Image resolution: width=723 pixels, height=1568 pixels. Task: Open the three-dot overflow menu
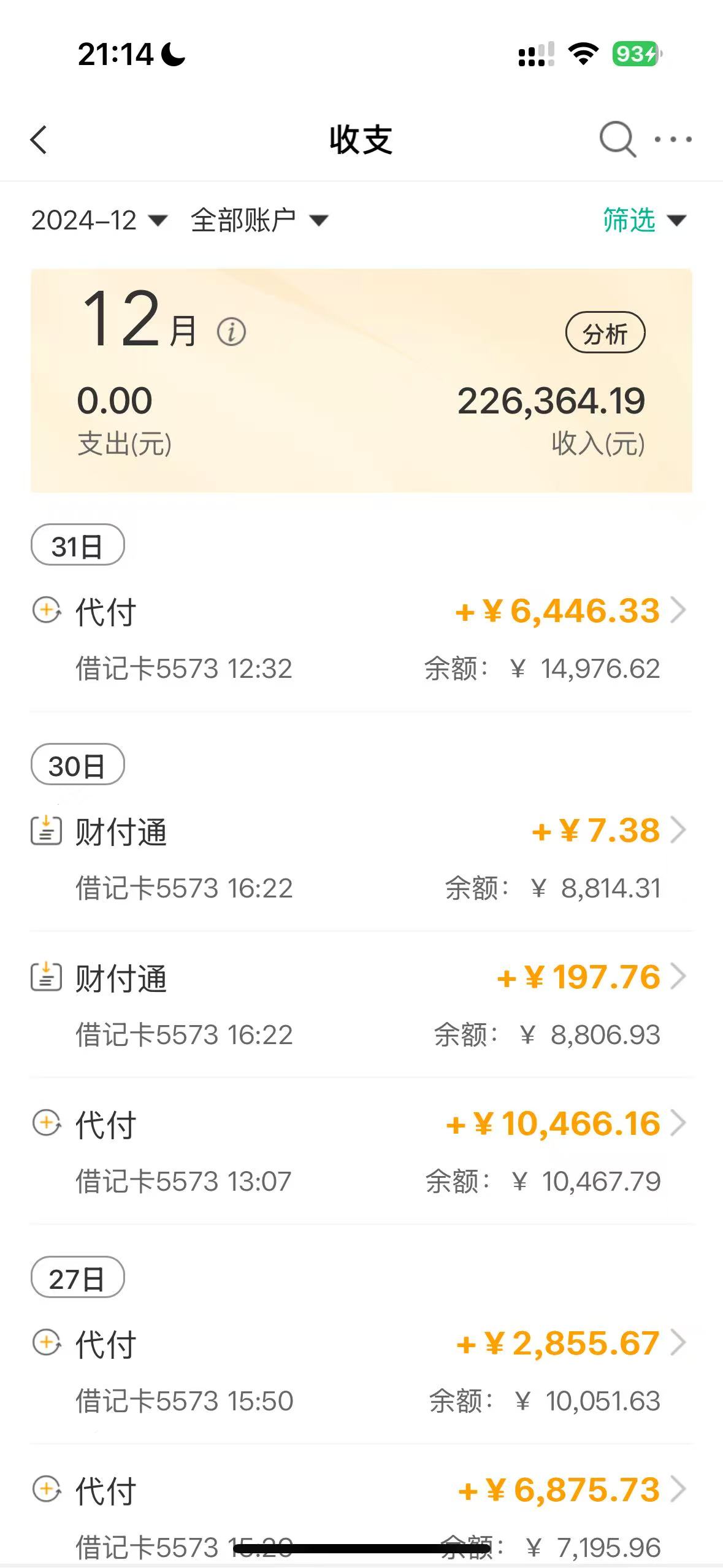(x=673, y=140)
